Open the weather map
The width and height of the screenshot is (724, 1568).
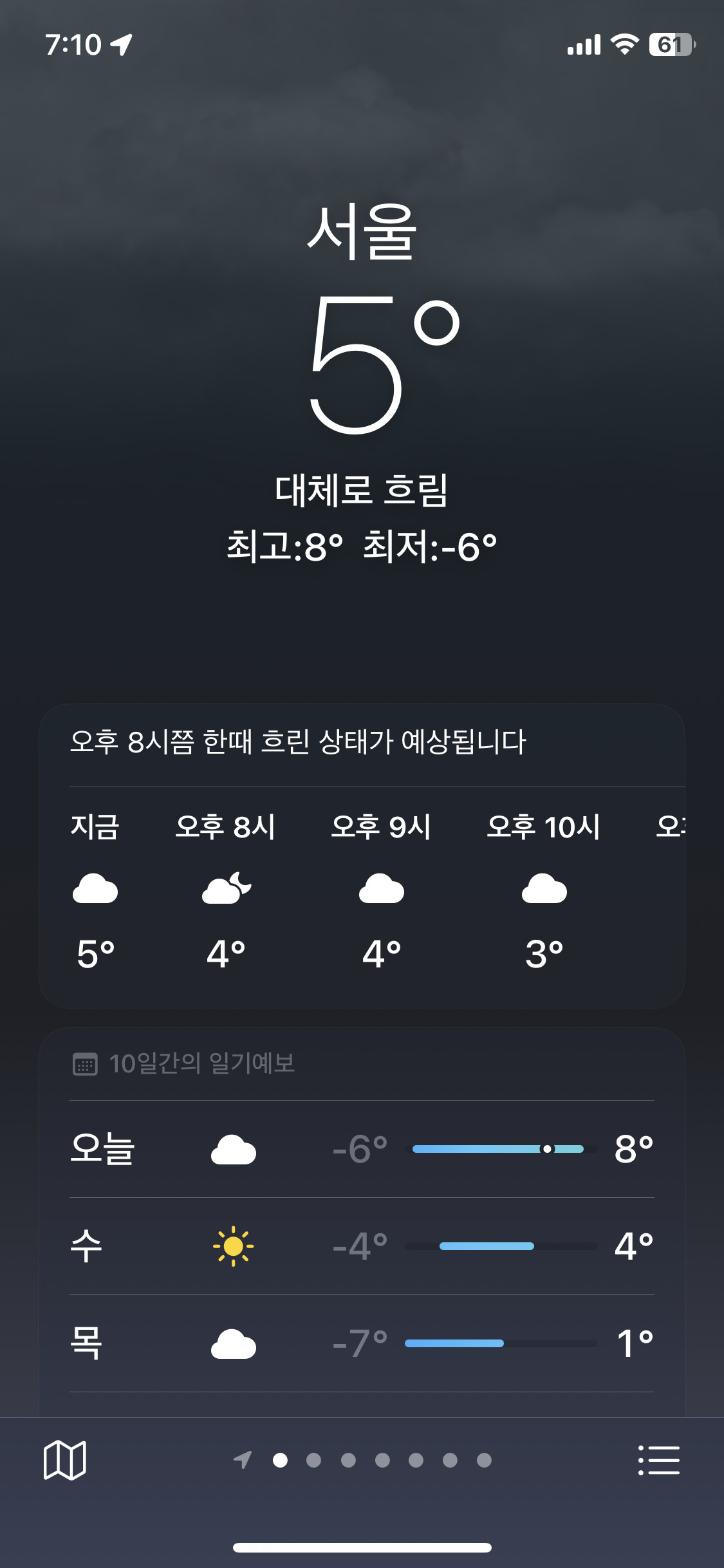[64, 1460]
